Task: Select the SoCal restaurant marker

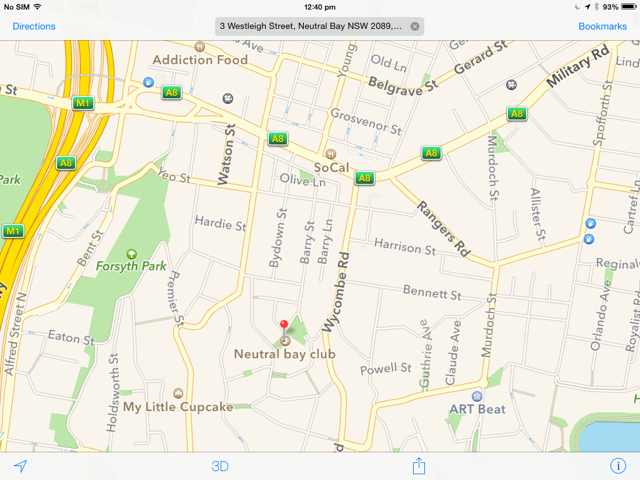Action: click(330, 154)
